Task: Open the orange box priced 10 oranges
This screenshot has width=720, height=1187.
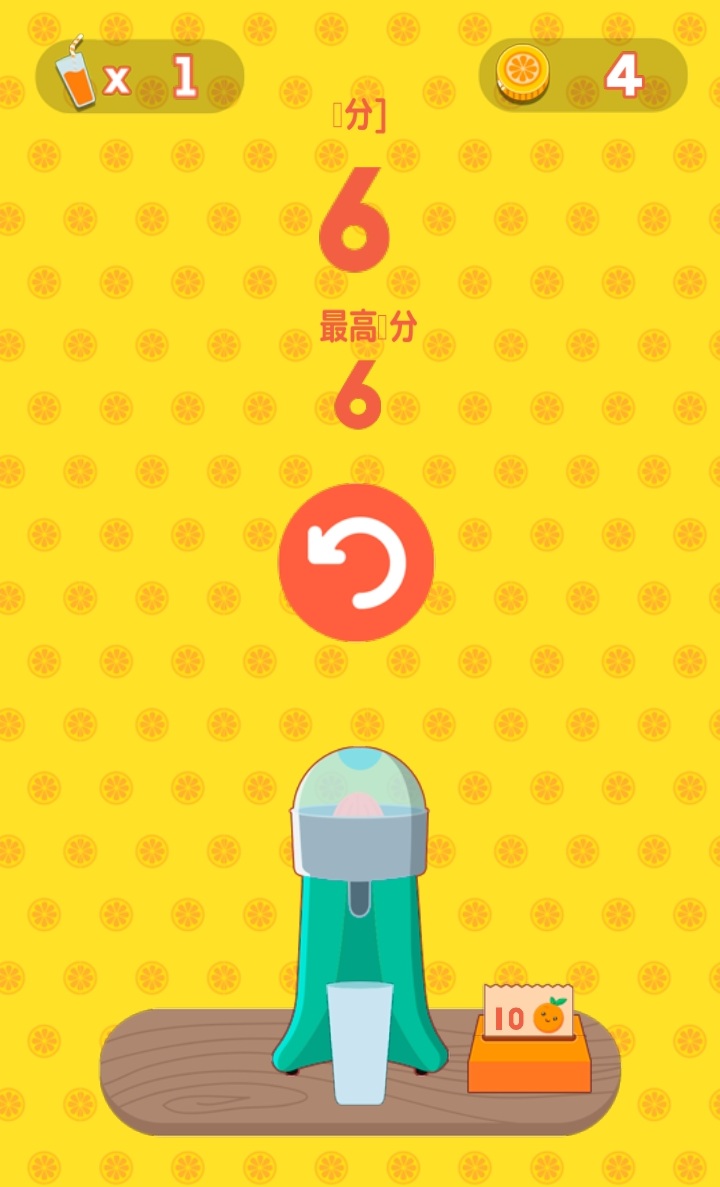Action: click(x=529, y=1045)
